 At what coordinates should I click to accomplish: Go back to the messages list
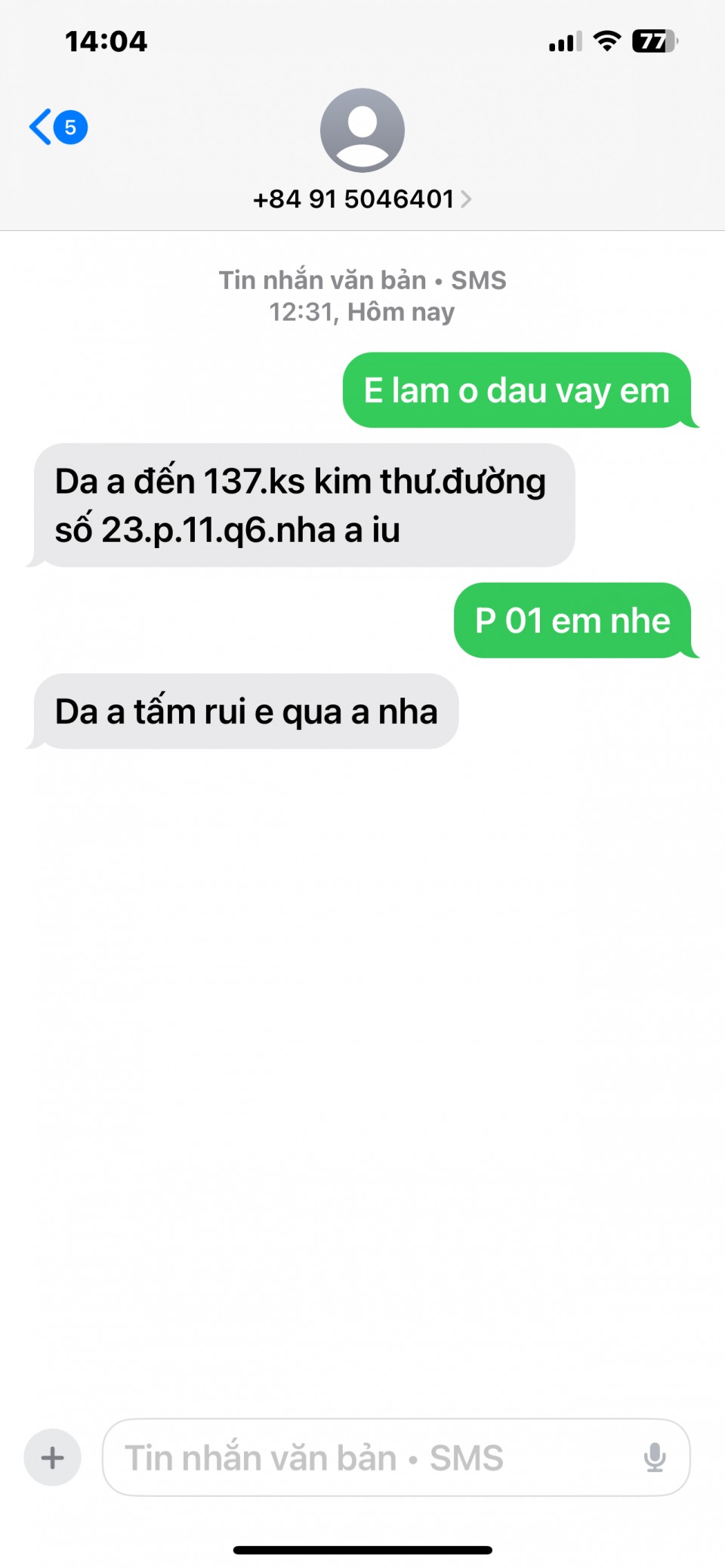[58, 127]
